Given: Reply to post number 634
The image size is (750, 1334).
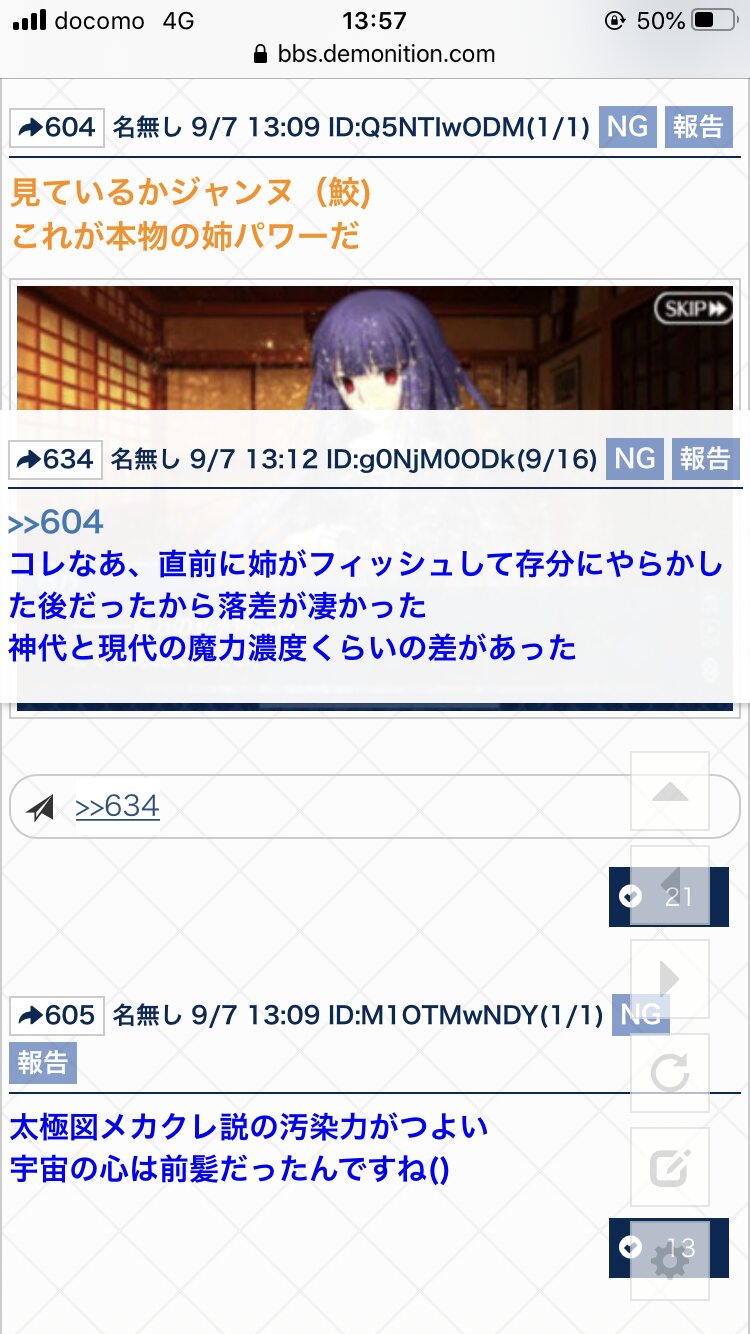Looking at the screenshot, I should pyautogui.click(x=56, y=459).
